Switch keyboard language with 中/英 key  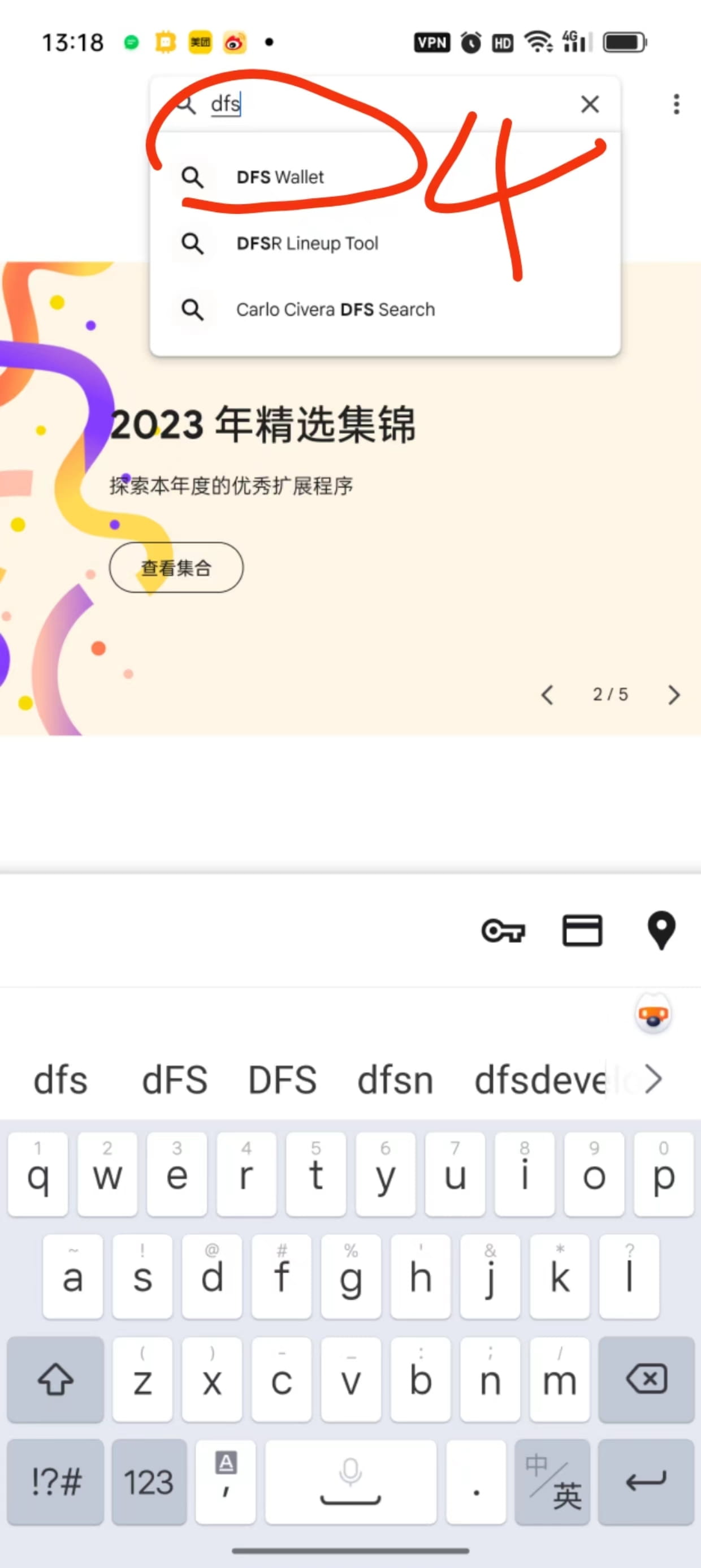(552, 1481)
